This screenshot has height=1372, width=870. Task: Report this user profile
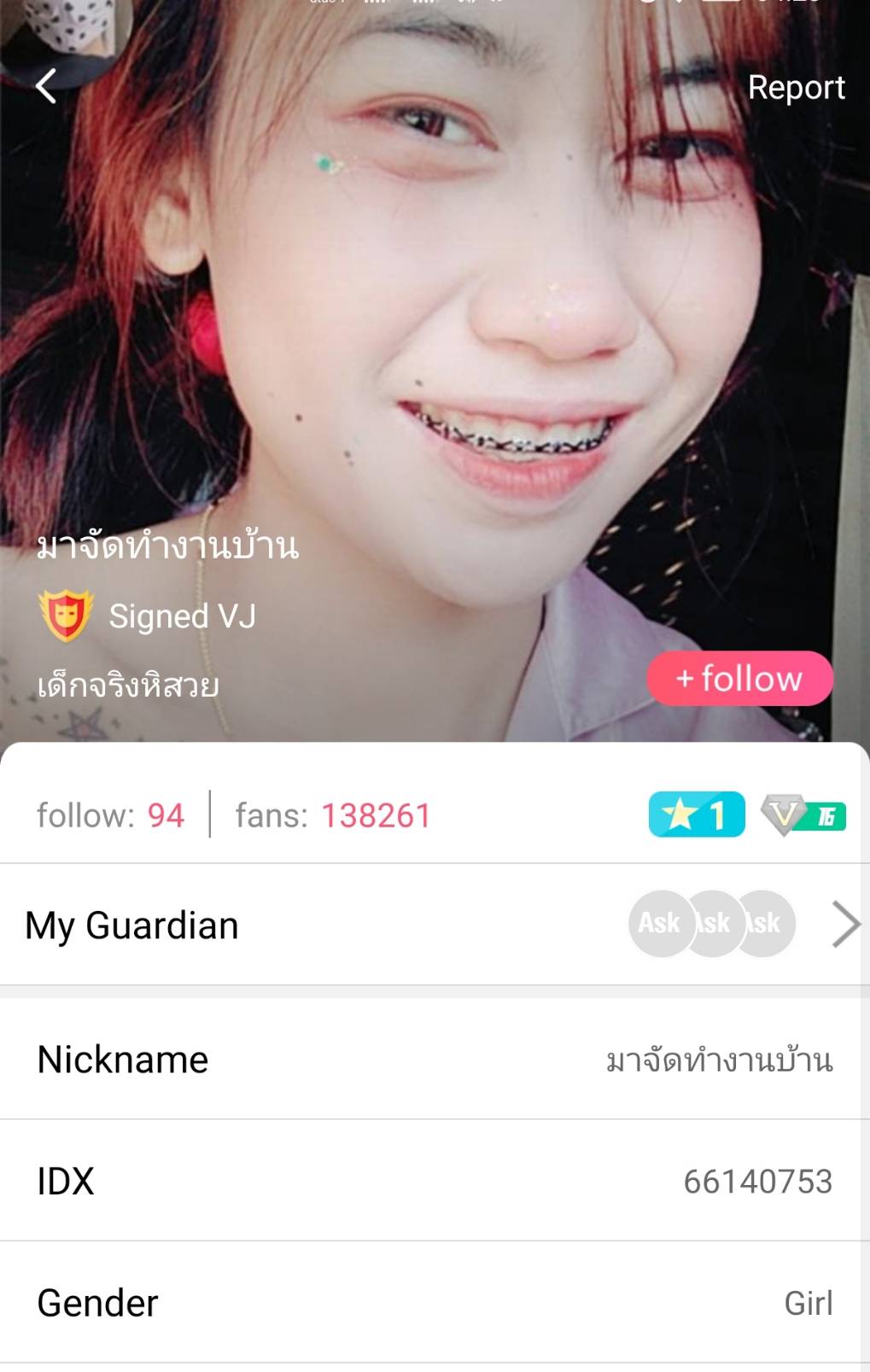796,87
